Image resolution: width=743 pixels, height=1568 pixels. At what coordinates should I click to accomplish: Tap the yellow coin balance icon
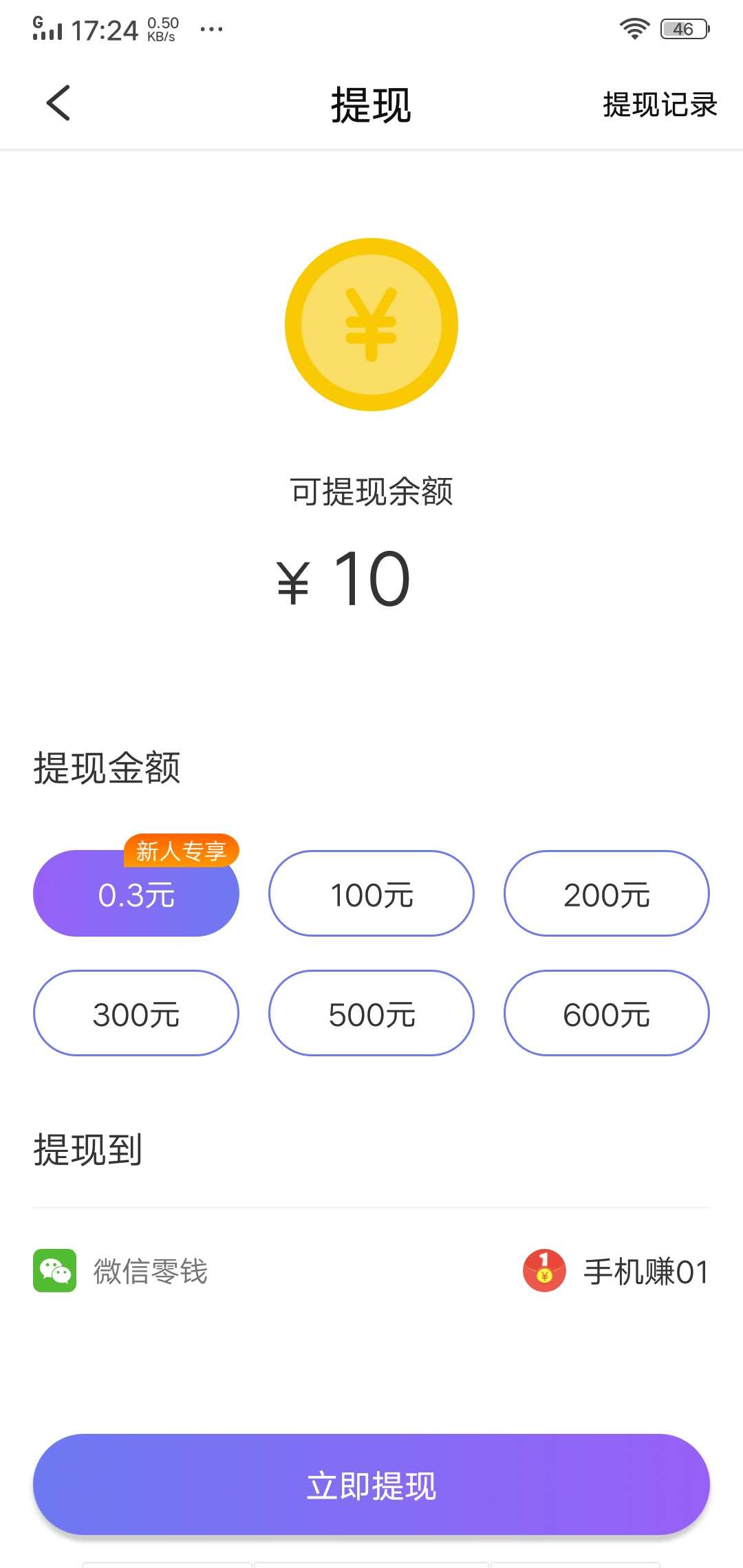click(x=371, y=323)
